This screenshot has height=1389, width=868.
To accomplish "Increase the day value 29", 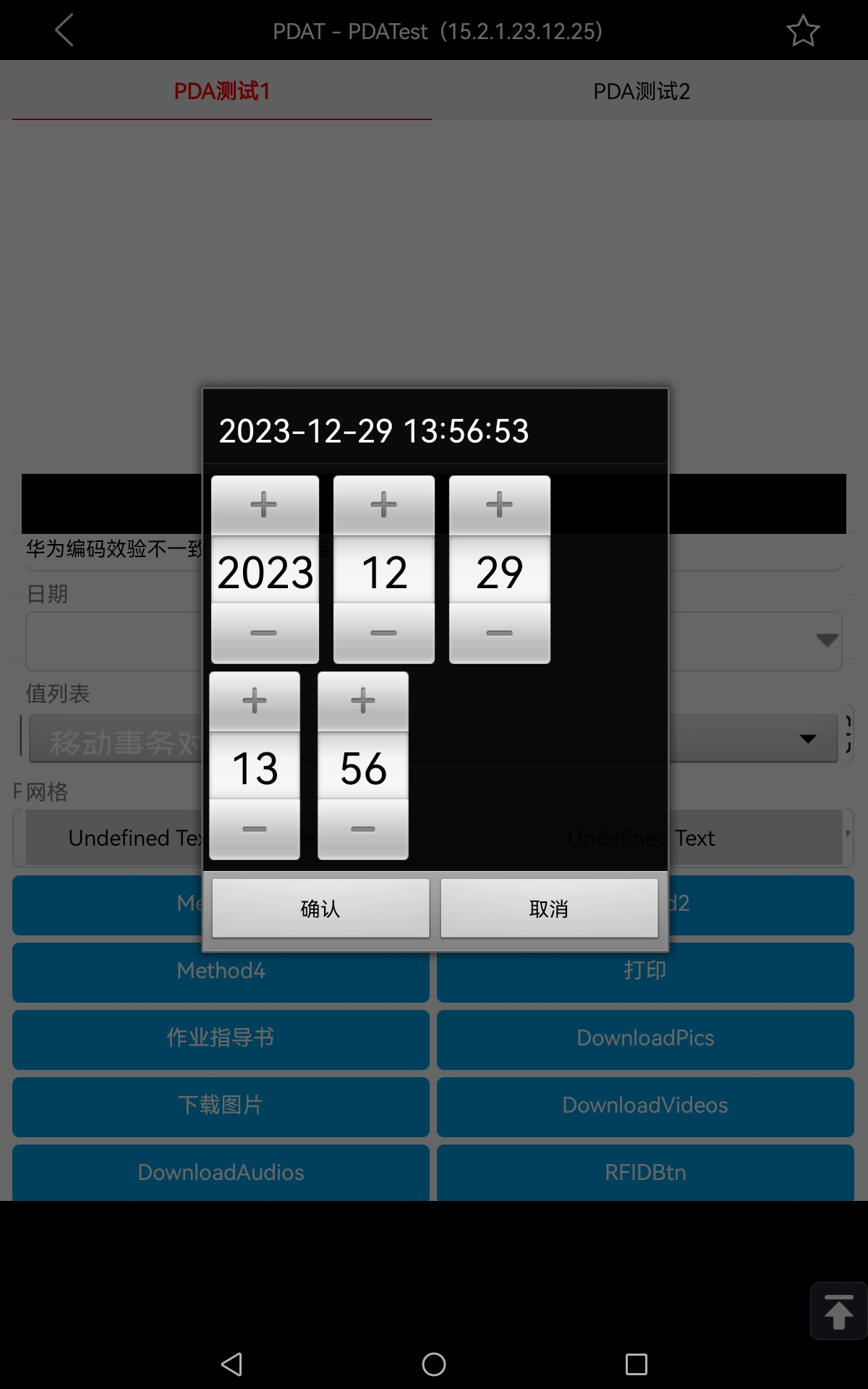I will pos(500,505).
